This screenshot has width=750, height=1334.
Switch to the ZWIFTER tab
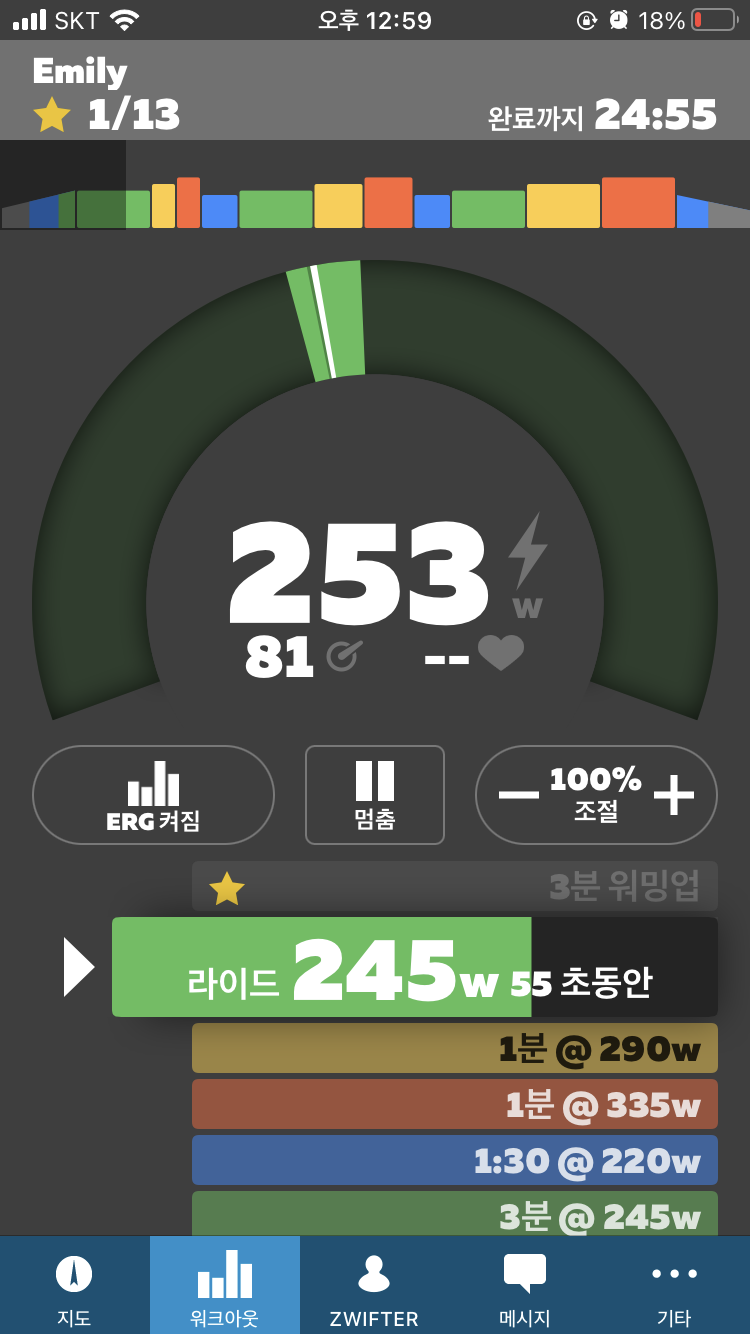point(375,1285)
